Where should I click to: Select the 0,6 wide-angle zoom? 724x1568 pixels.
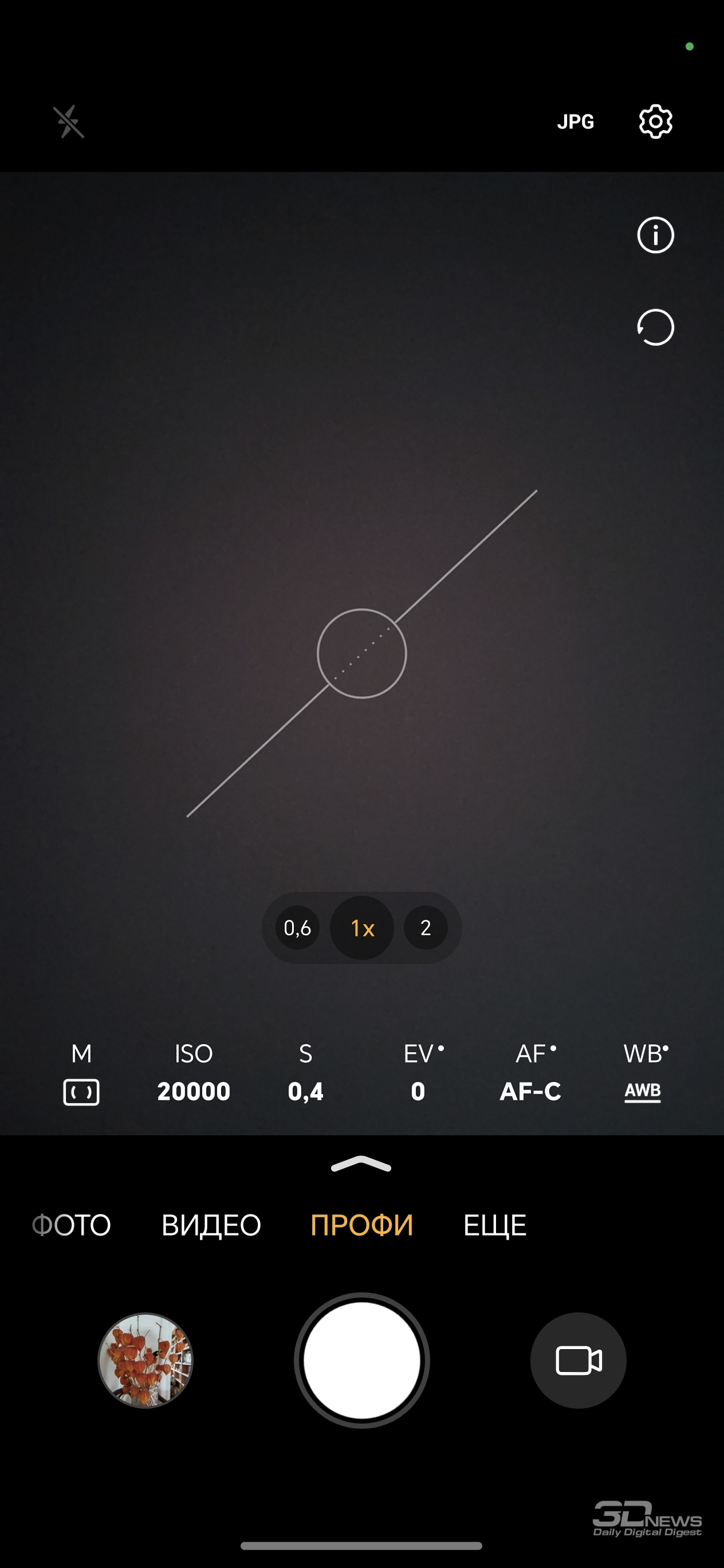coord(297,928)
